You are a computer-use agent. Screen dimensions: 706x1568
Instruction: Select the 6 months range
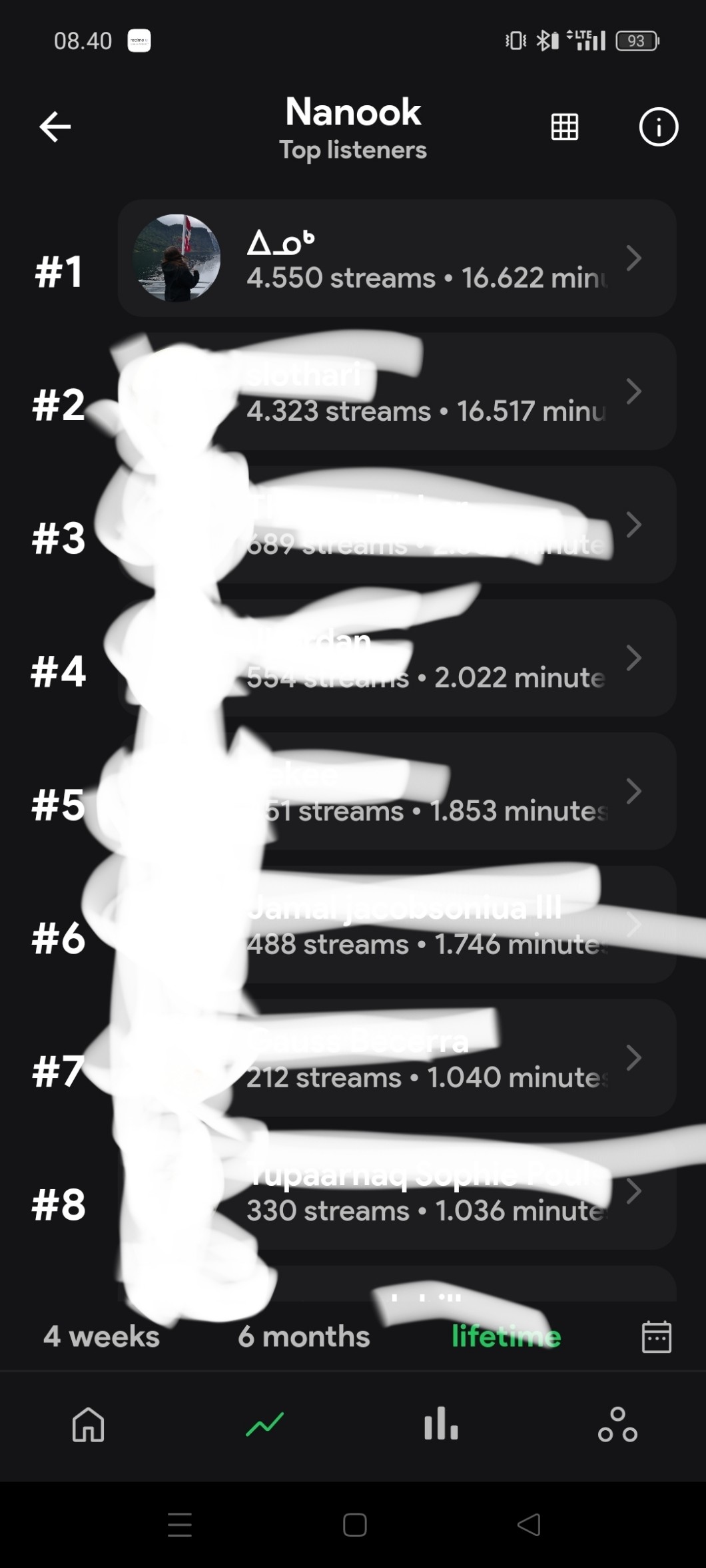[x=304, y=1336]
